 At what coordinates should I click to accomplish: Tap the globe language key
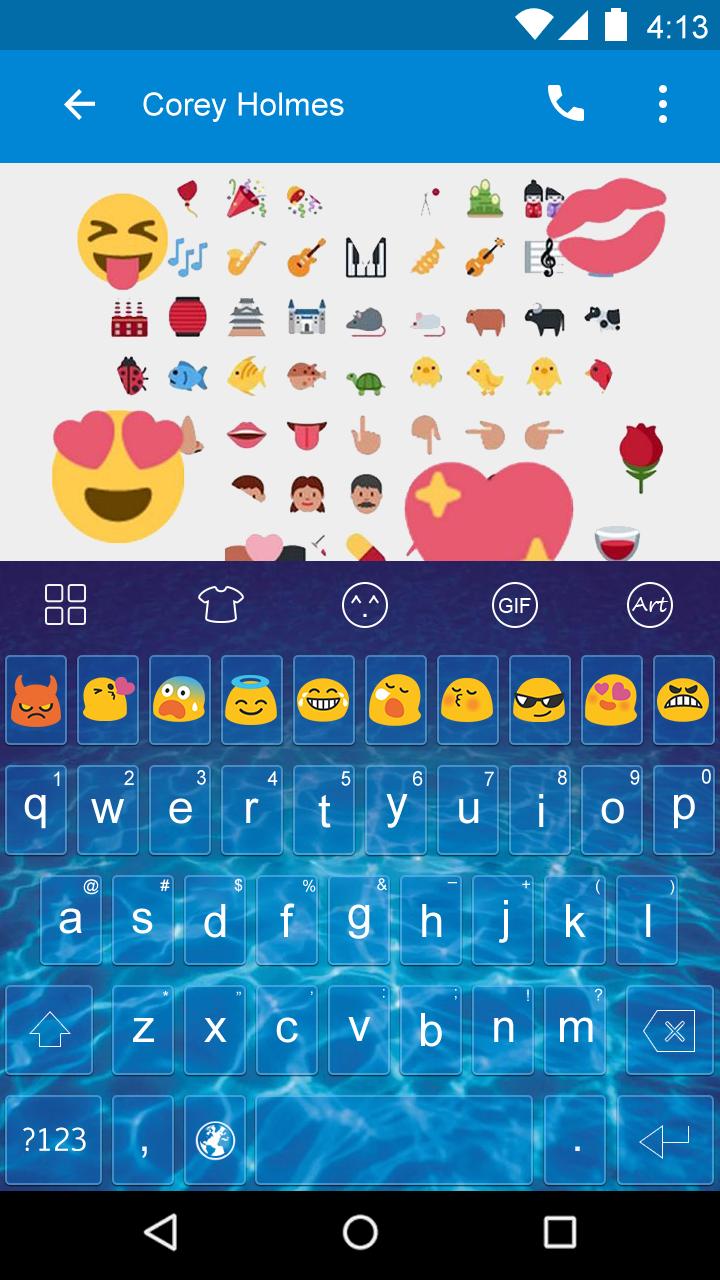(215, 1140)
